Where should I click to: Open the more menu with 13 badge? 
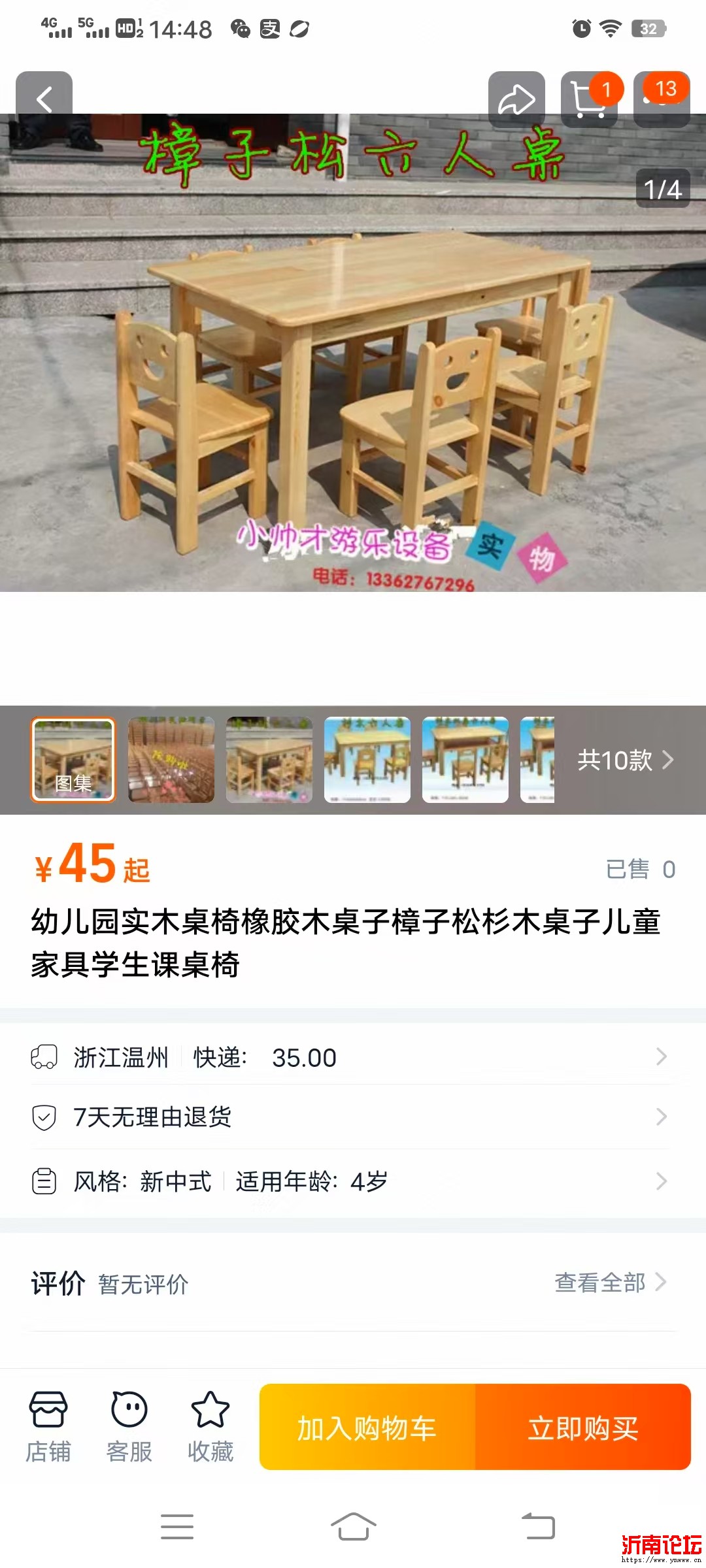point(662,99)
